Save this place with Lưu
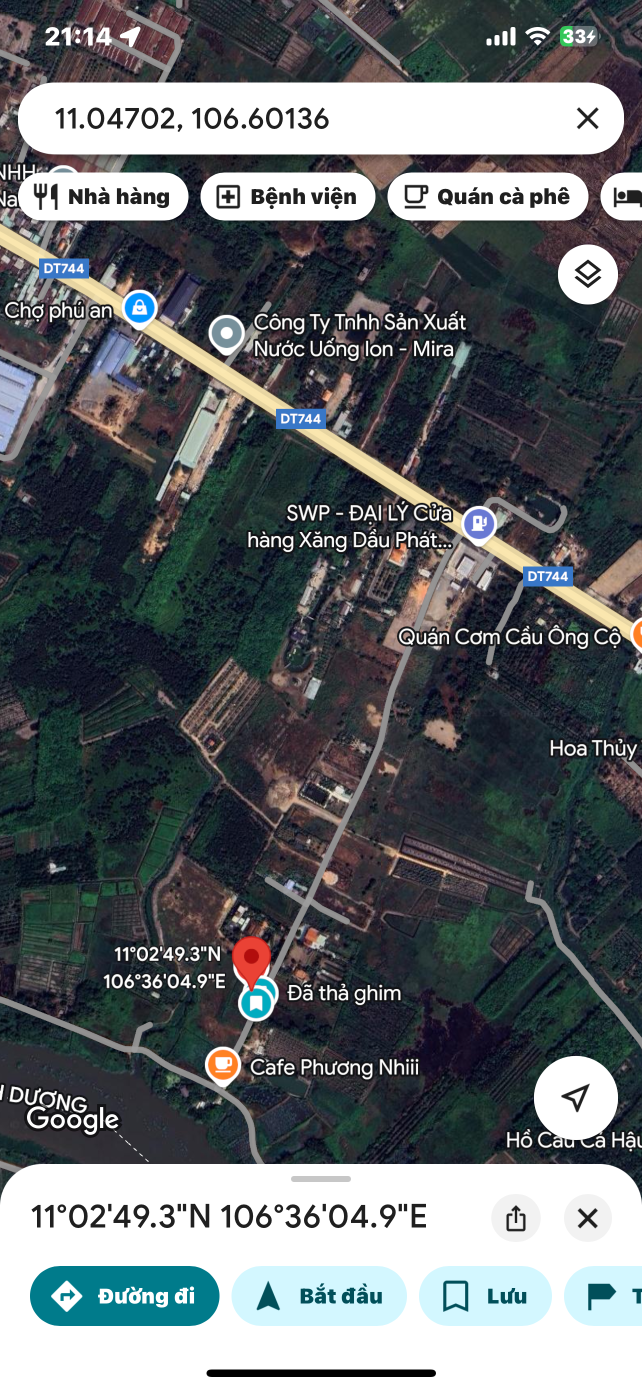 click(x=485, y=1296)
